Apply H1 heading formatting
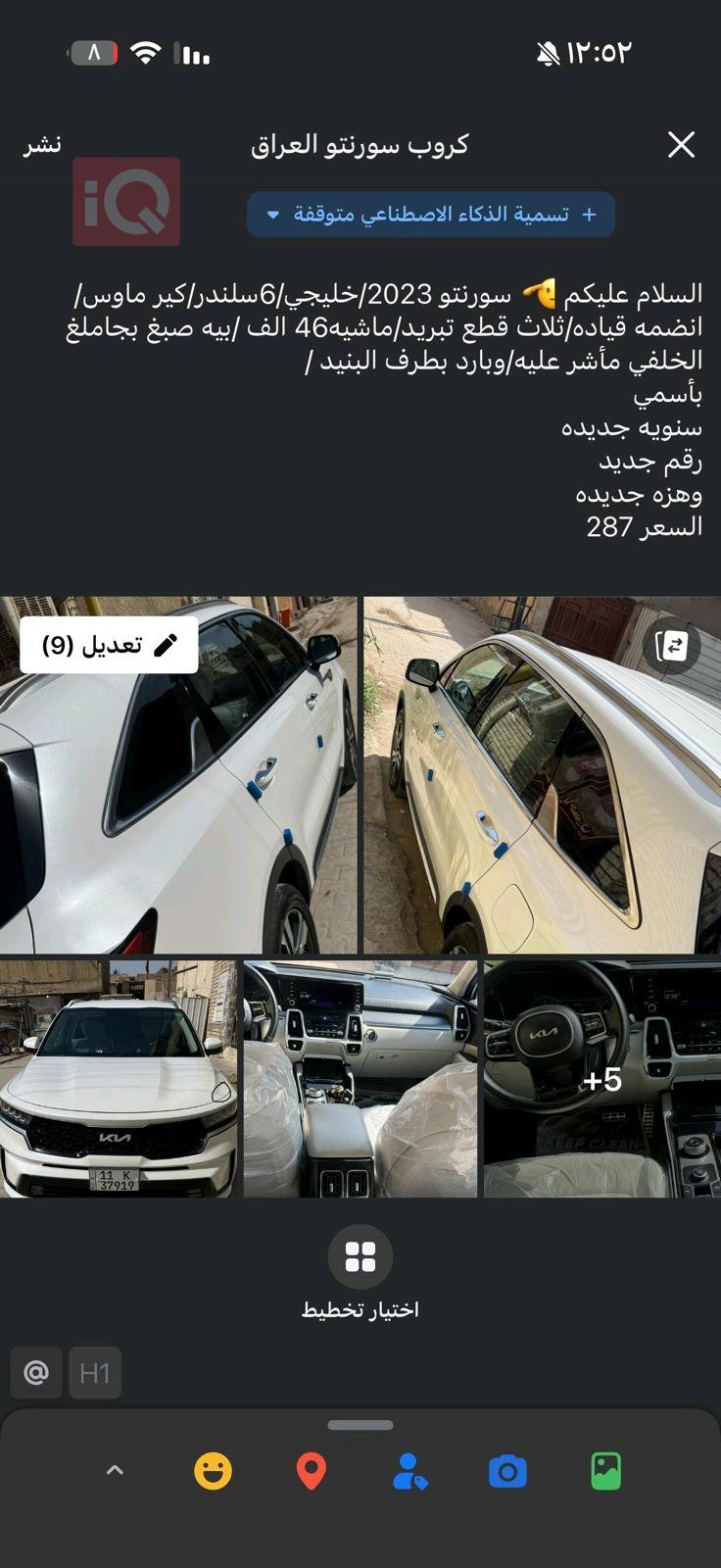The height and width of the screenshot is (1568, 721). (x=95, y=1372)
